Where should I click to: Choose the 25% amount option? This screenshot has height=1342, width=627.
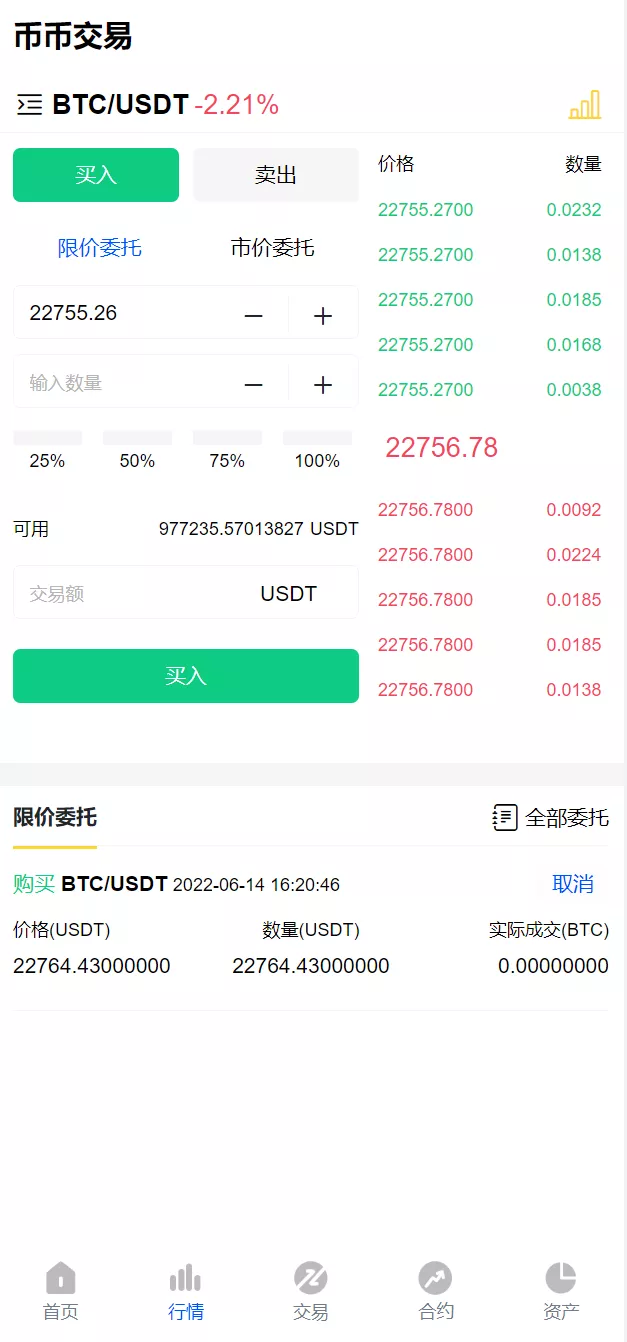(x=47, y=449)
